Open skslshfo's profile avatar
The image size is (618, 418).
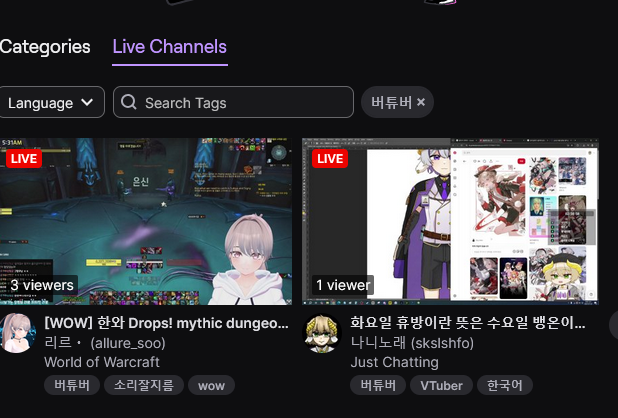coord(322,332)
